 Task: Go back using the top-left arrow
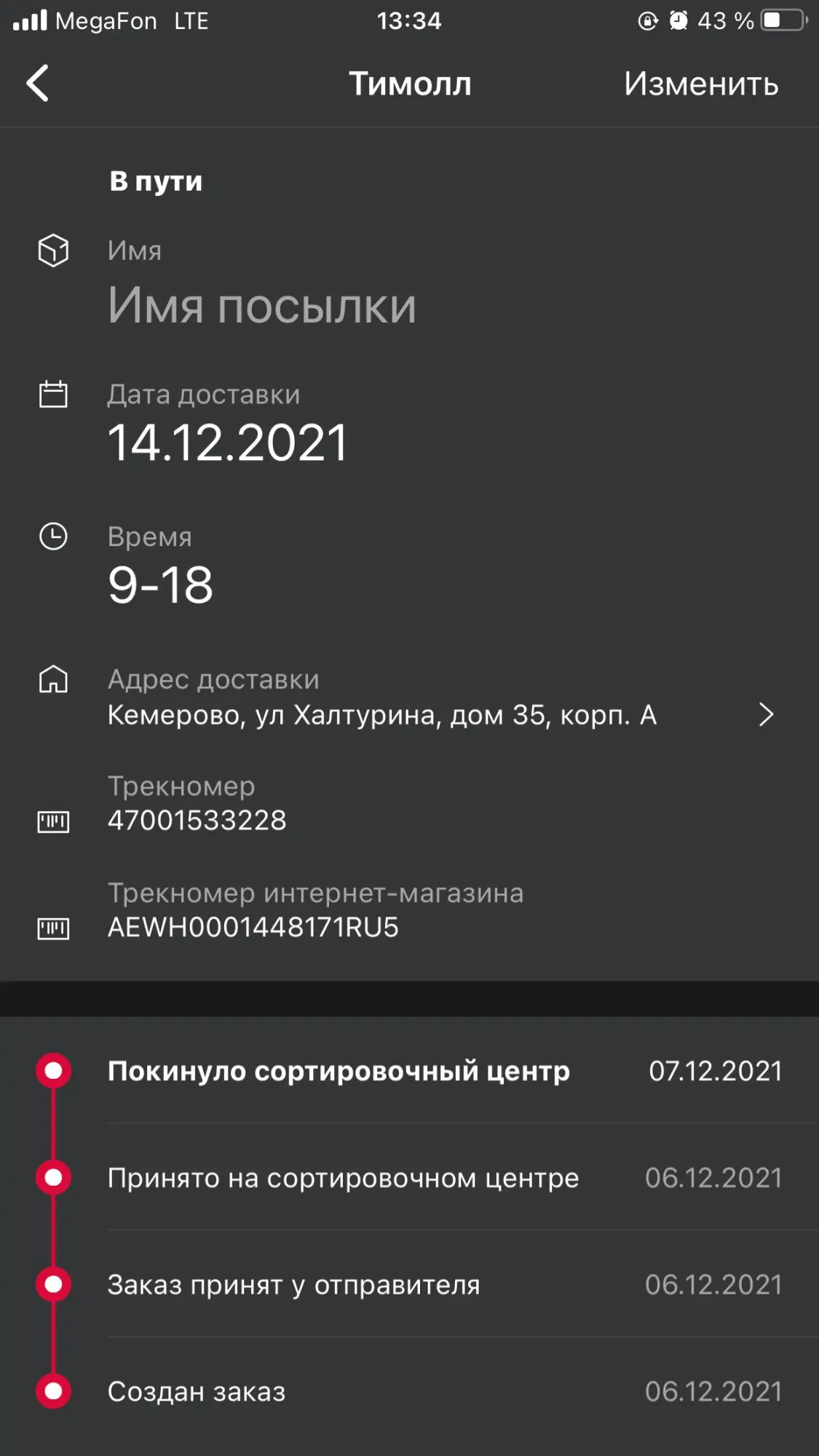coord(38,83)
